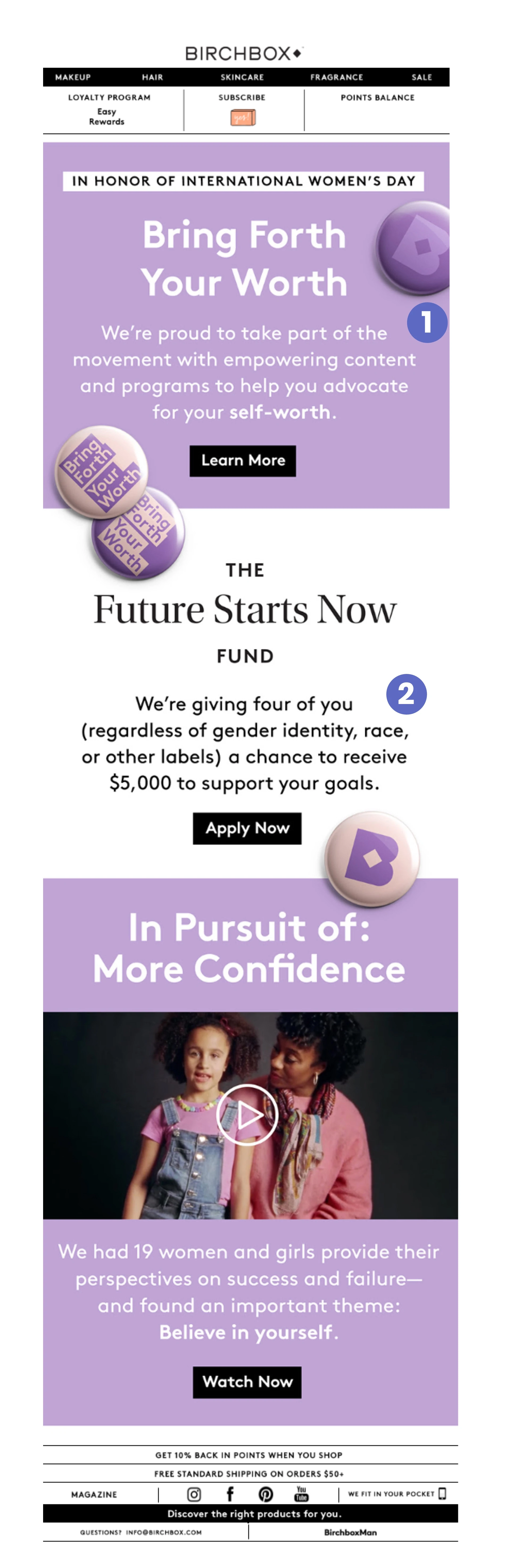Open the Sale section
Screen dimensions: 514x1568
click(x=421, y=77)
